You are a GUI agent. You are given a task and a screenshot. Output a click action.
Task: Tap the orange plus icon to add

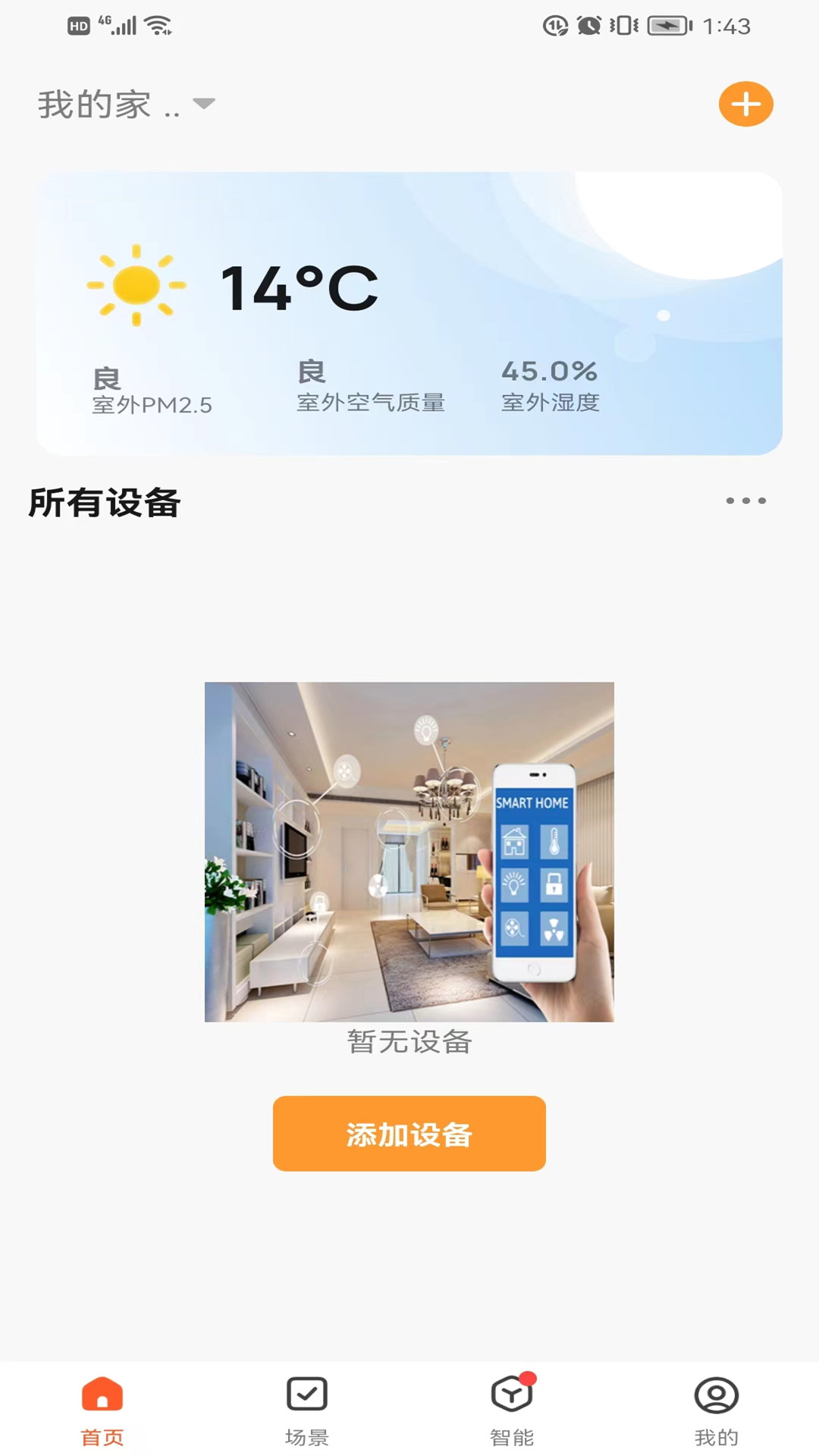point(745,104)
